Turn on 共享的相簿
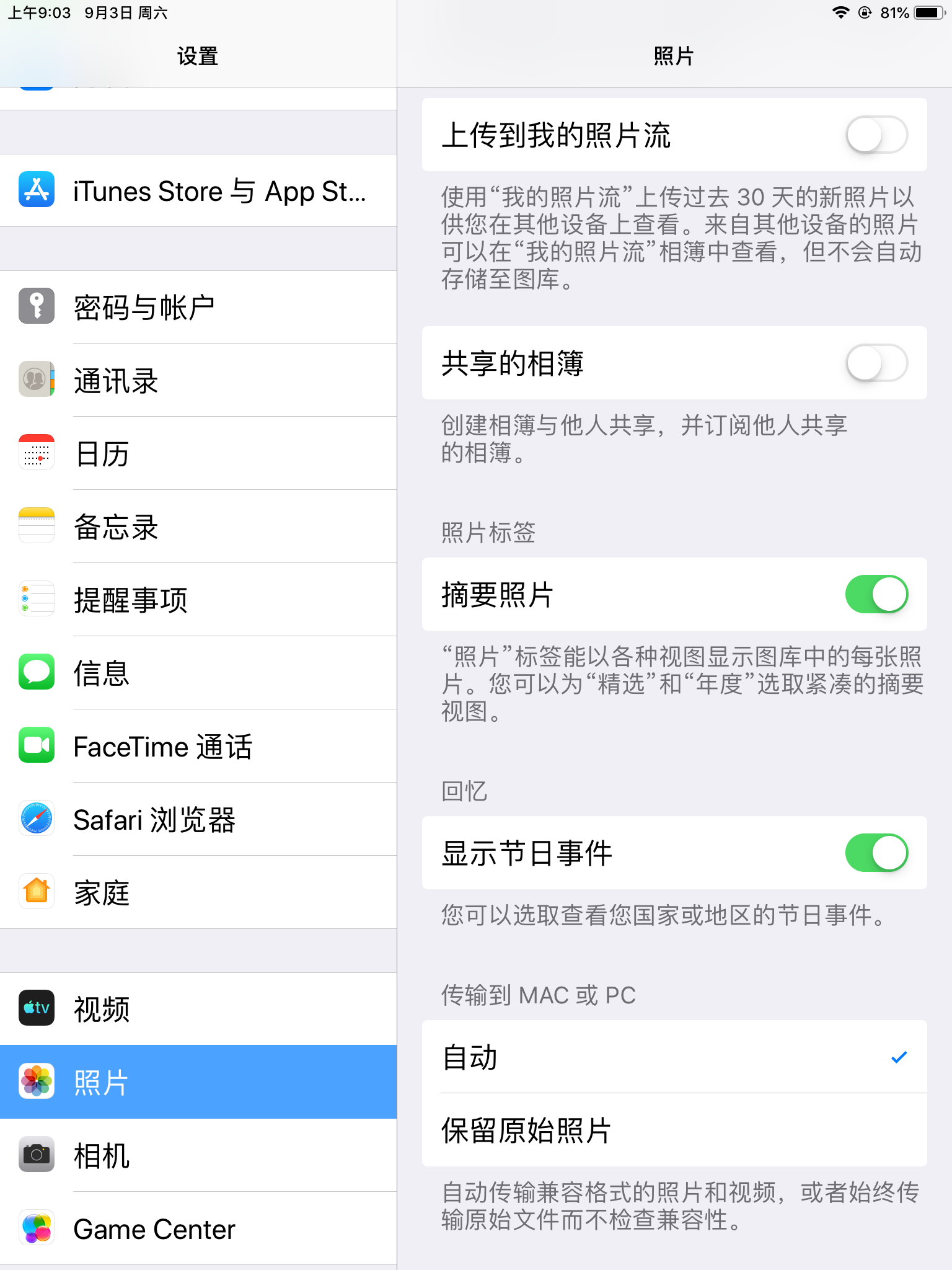This screenshot has height=1270, width=952. pyautogui.click(x=876, y=363)
